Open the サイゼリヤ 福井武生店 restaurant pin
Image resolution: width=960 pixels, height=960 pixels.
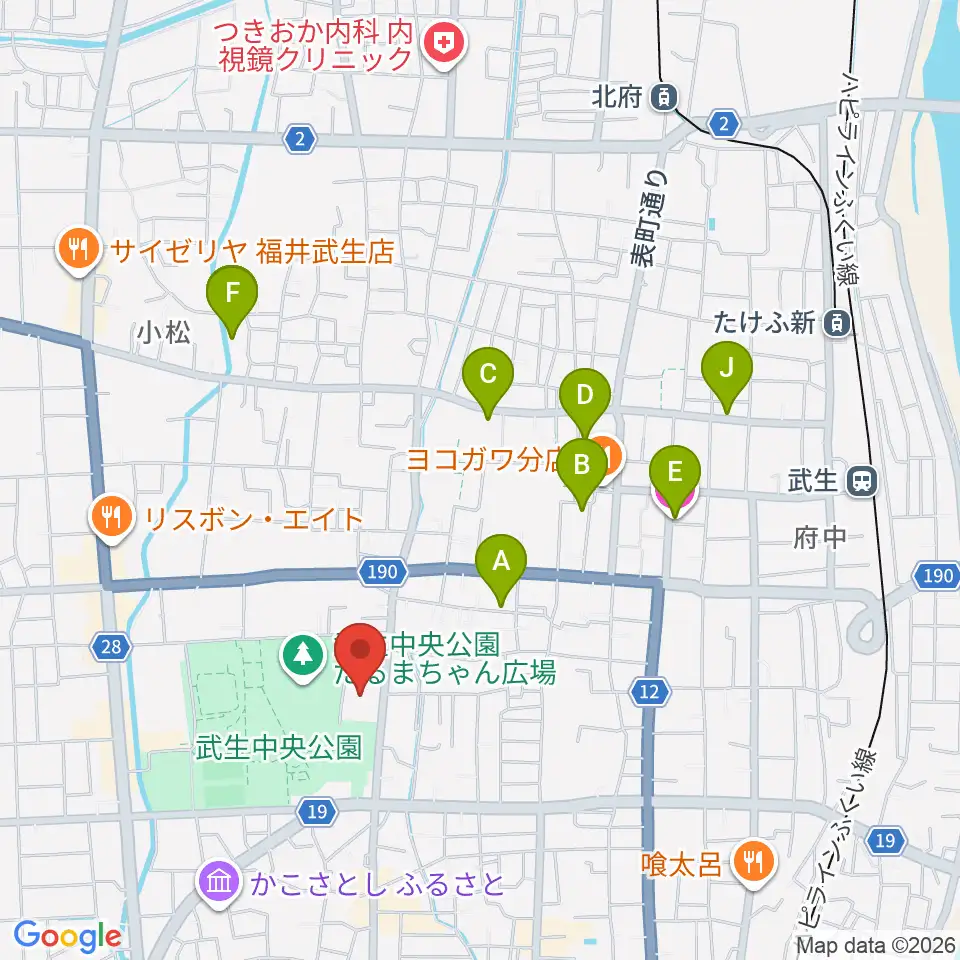[x=79, y=251]
